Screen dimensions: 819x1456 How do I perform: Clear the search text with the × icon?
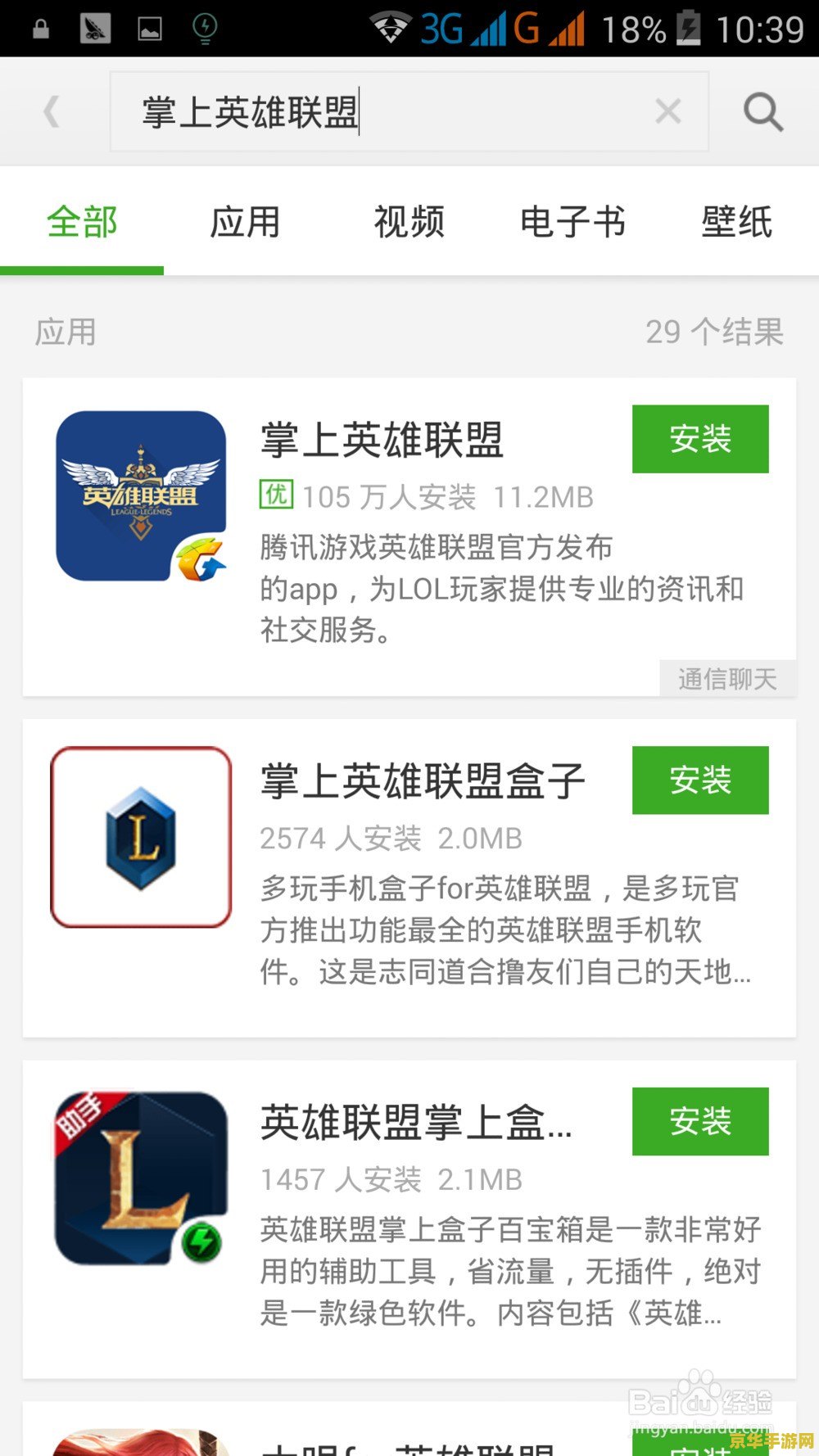(x=667, y=112)
